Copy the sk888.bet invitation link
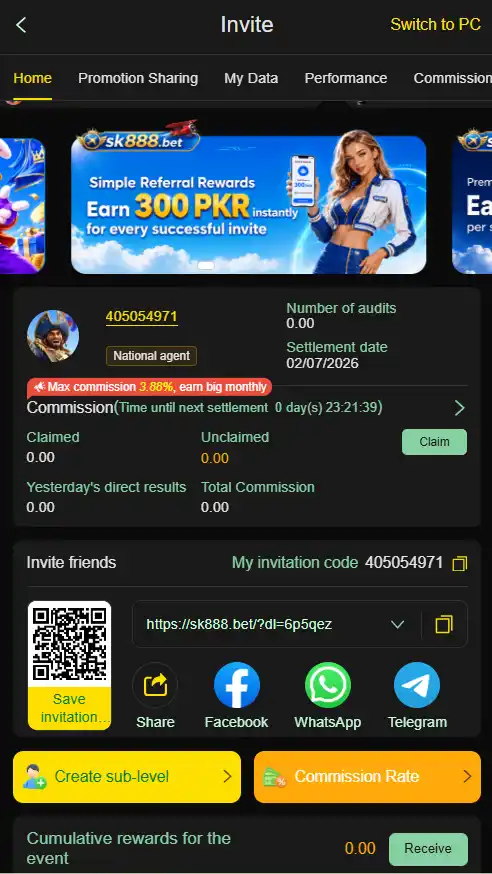 444,624
